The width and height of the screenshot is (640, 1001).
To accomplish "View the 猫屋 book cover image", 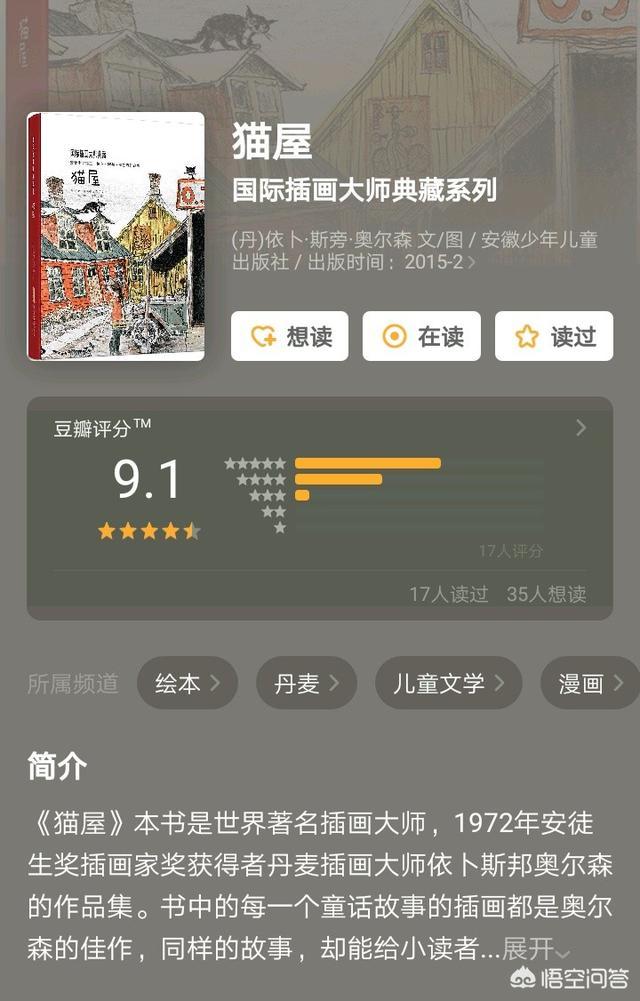I will tap(116, 236).
